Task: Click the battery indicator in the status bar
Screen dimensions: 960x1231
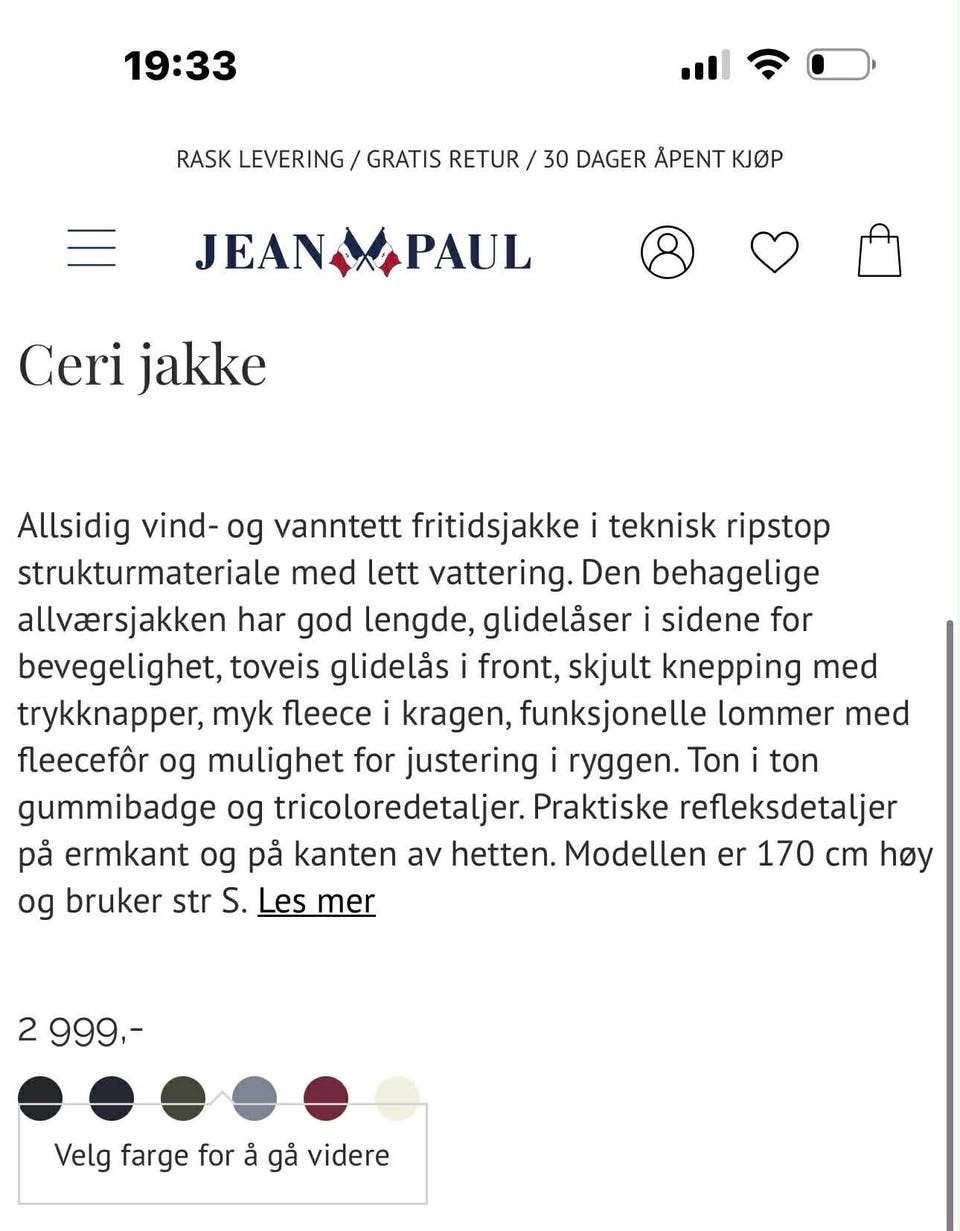Action: click(x=840, y=63)
